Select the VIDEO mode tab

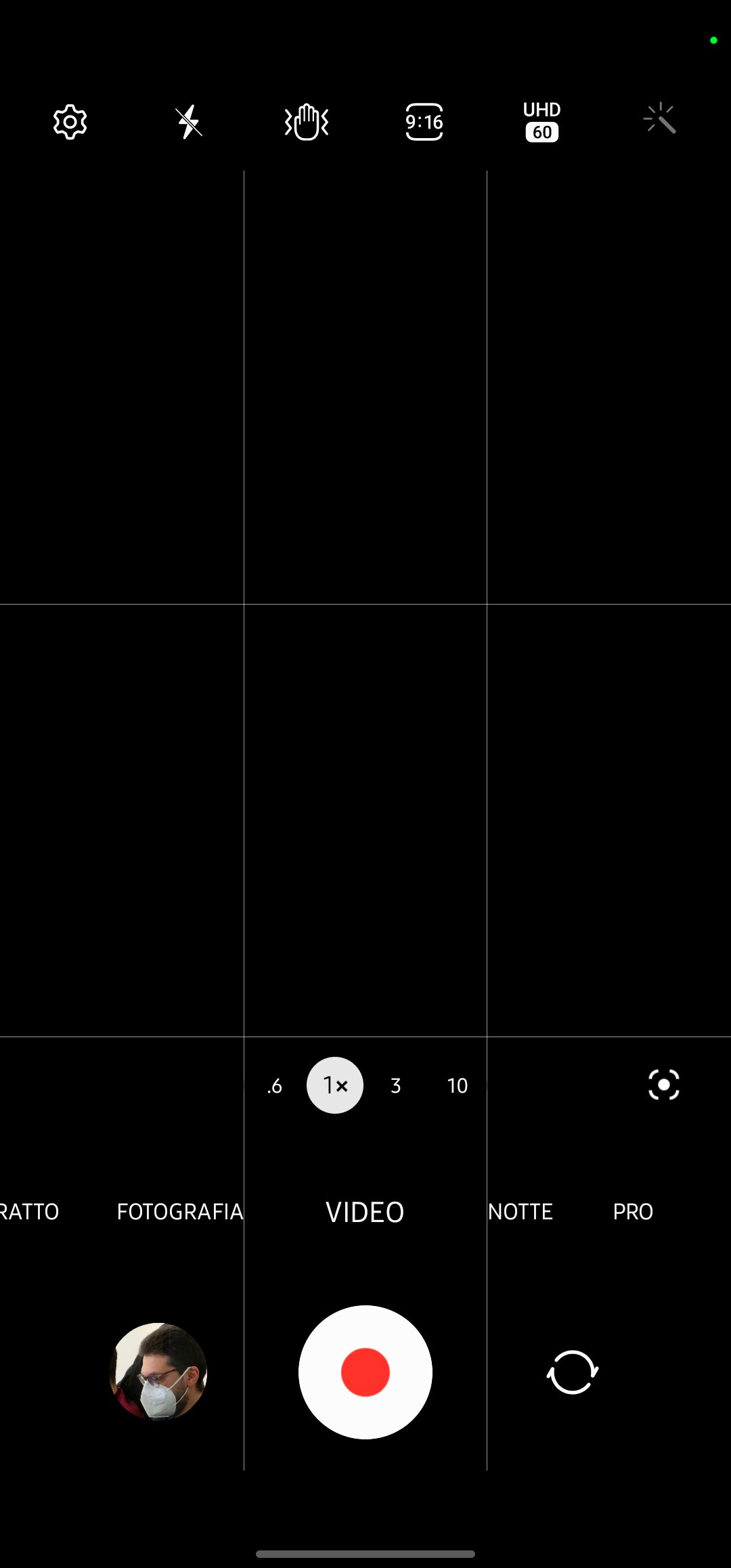(x=365, y=1212)
